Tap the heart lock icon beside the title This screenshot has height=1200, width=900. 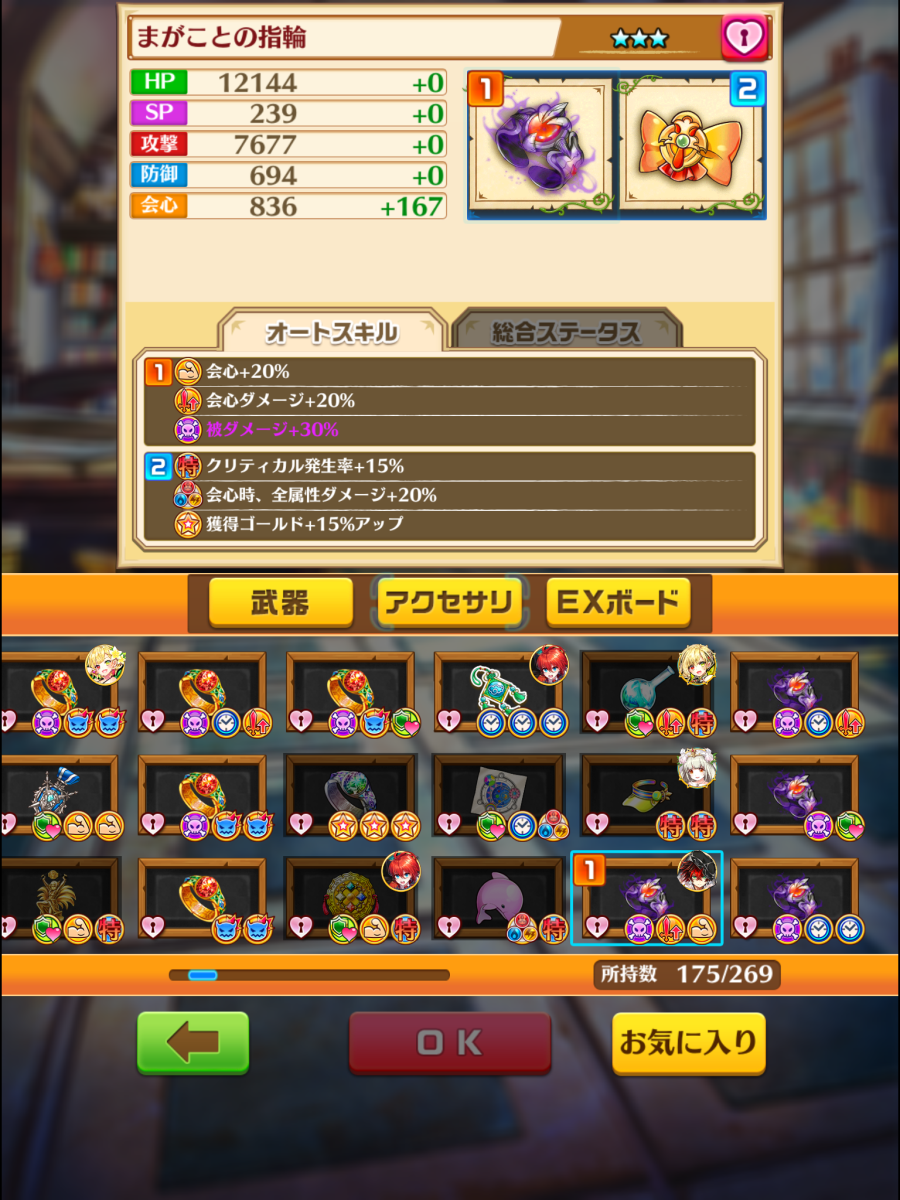pos(743,38)
